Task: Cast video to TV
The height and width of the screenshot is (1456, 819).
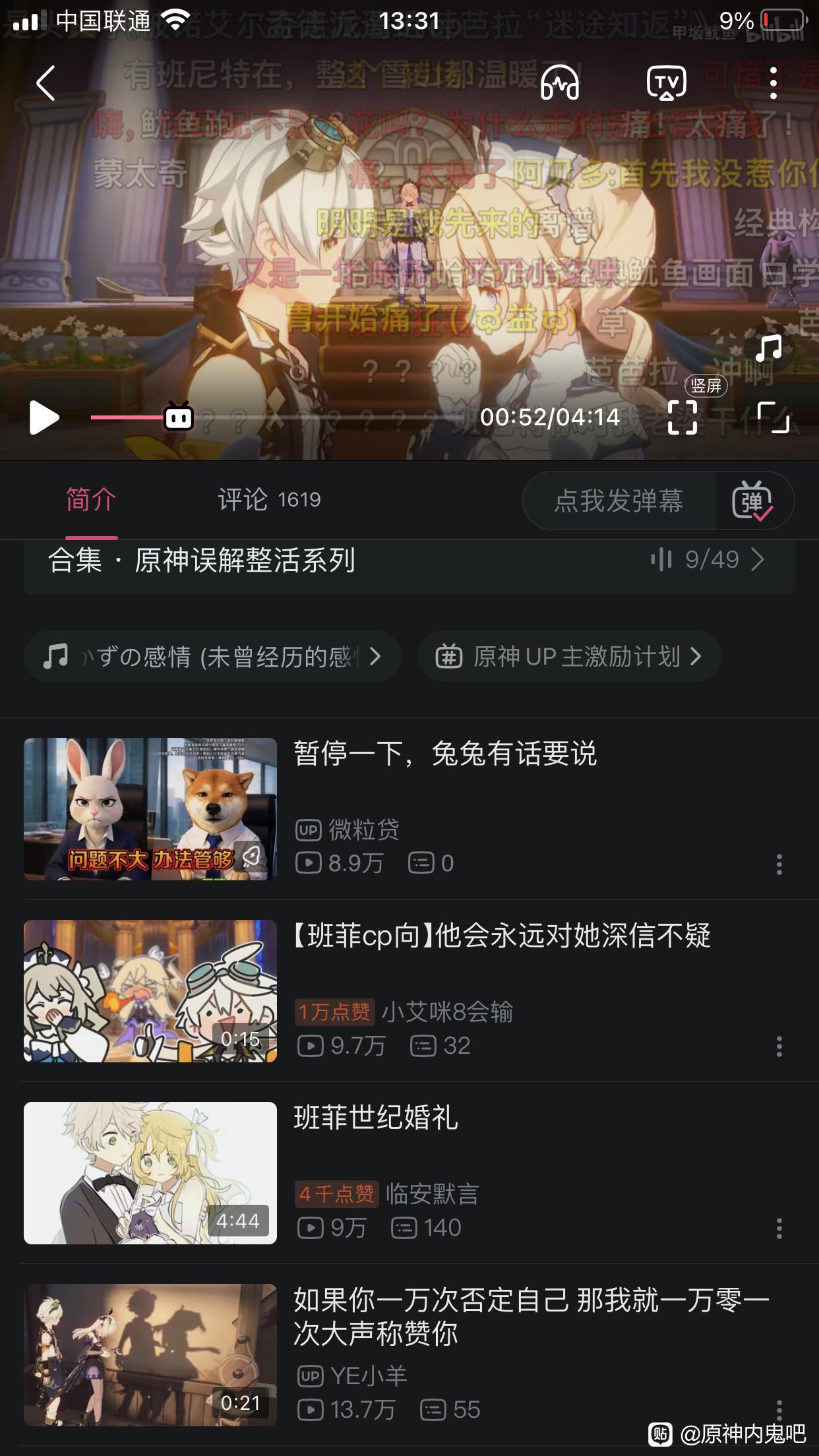Action: point(666,84)
